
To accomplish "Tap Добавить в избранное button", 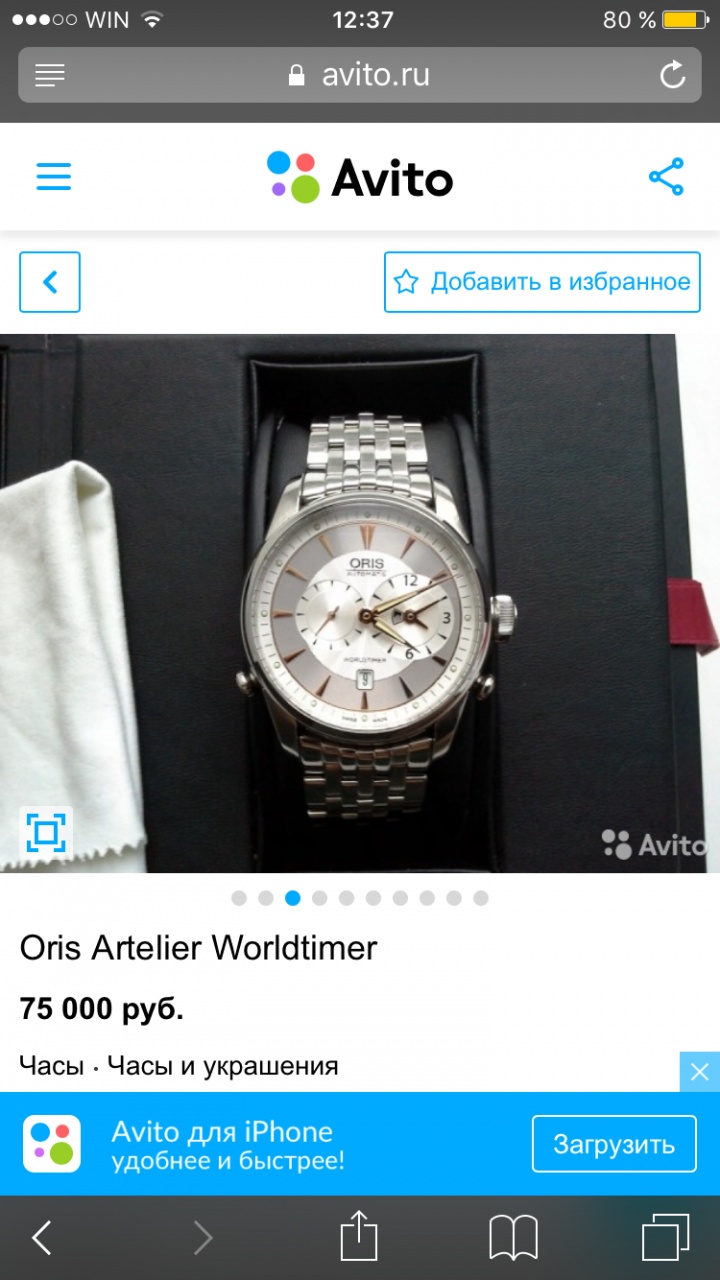I will click(542, 282).
